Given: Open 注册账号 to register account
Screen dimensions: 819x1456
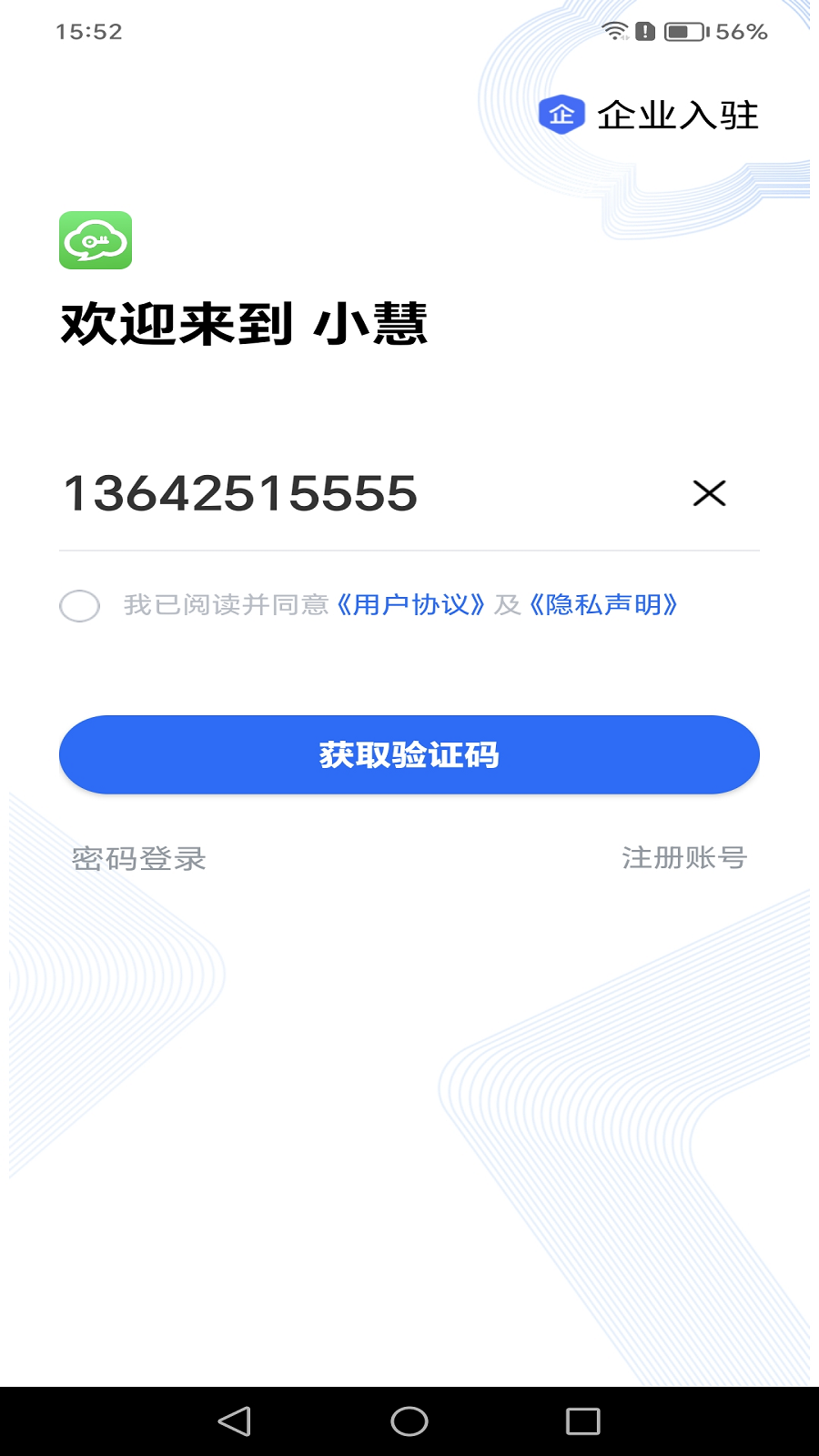Looking at the screenshot, I should coord(684,857).
